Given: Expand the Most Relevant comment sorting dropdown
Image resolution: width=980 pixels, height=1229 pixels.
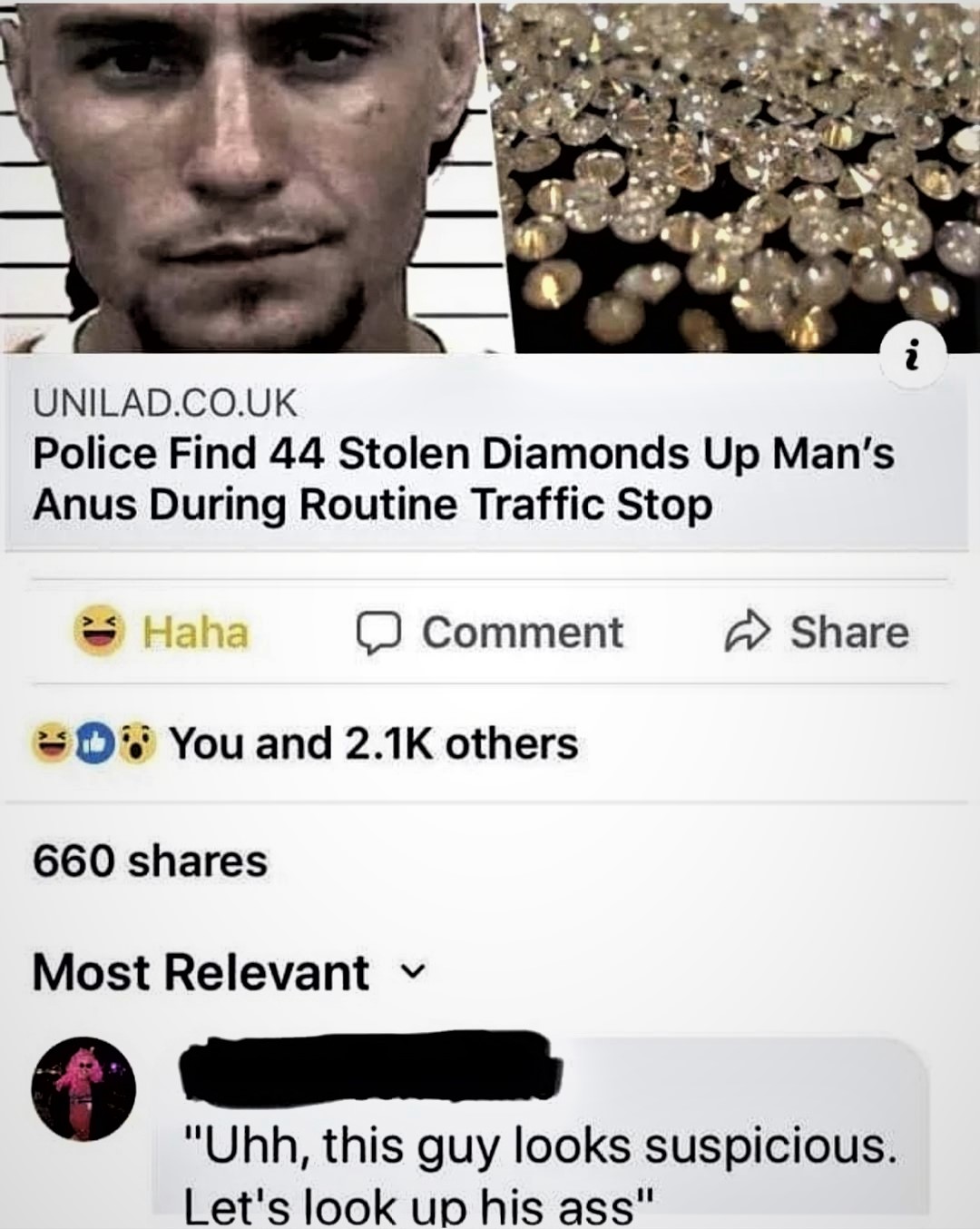Looking at the screenshot, I should tap(227, 972).
